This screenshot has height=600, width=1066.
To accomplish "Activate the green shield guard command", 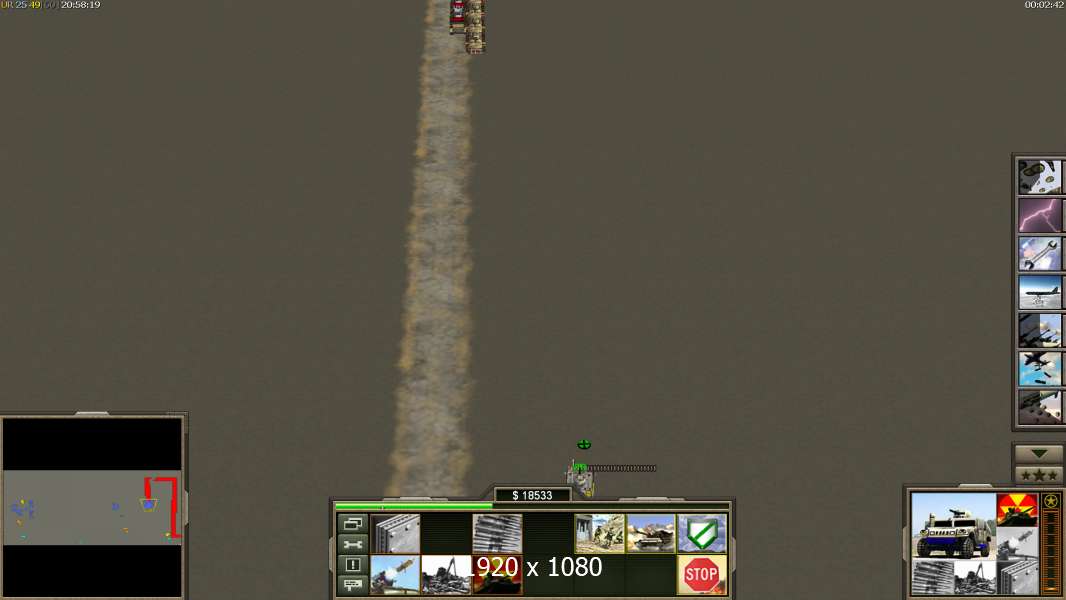I will [x=701, y=533].
